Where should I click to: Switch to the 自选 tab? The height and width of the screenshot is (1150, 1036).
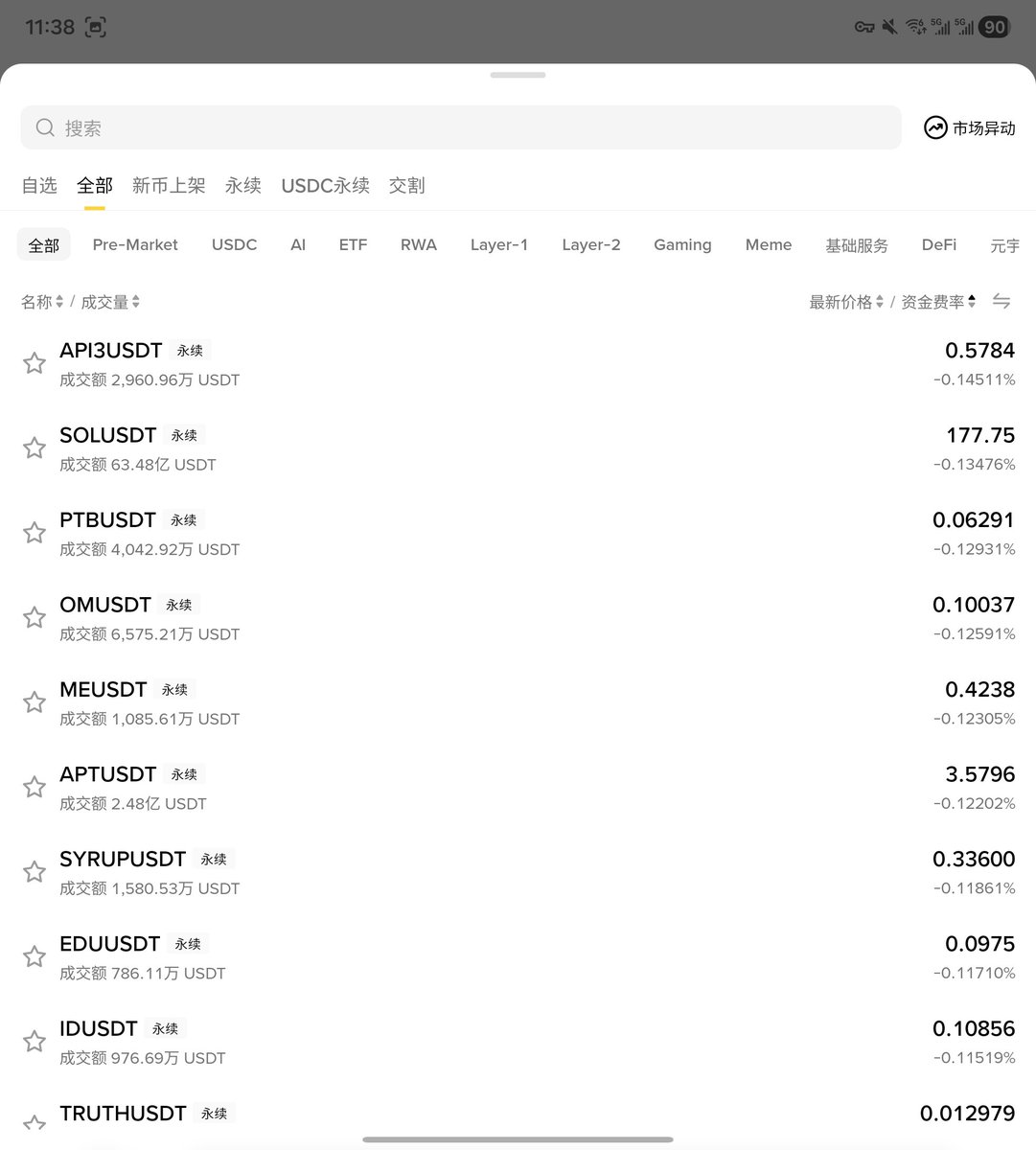click(39, 186)
